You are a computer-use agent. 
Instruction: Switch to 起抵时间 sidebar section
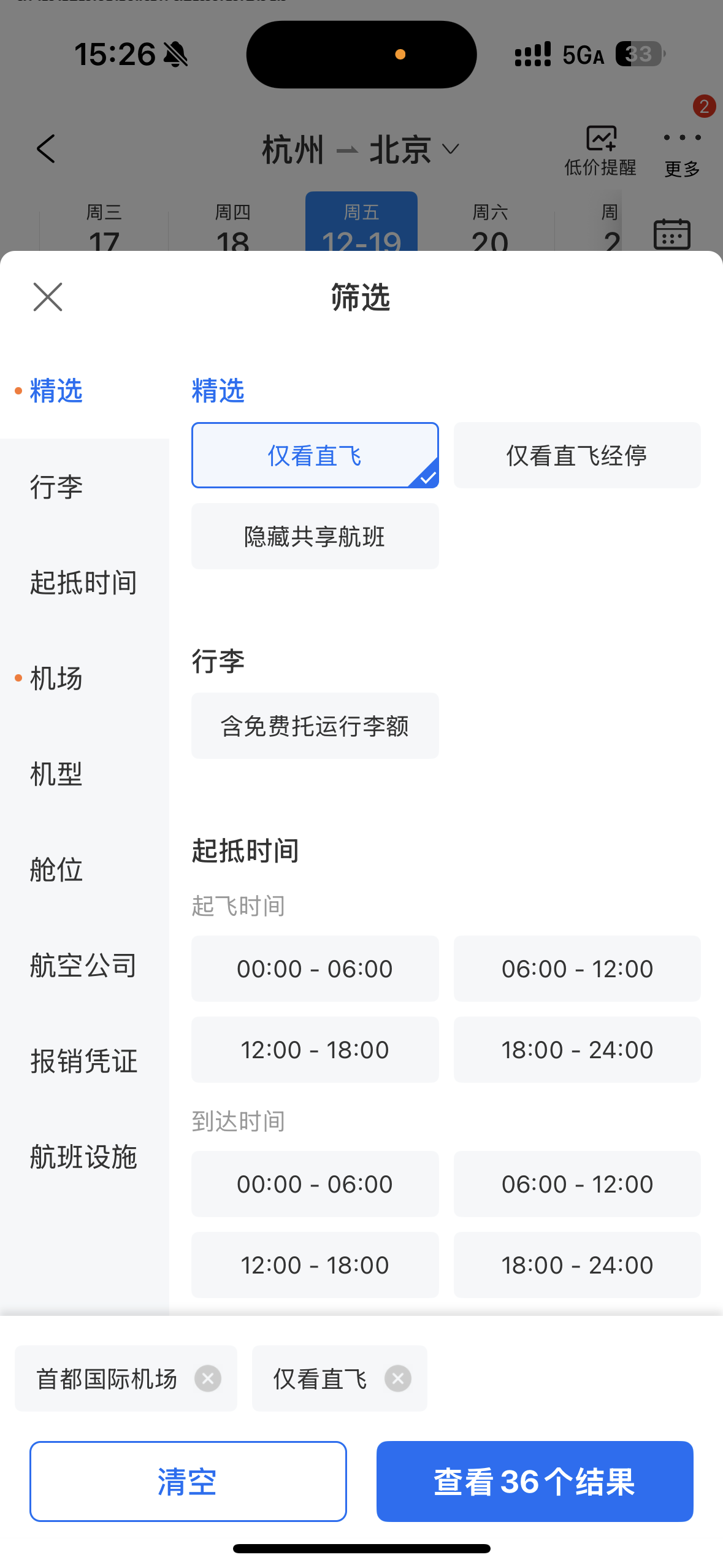pos(83,583)
